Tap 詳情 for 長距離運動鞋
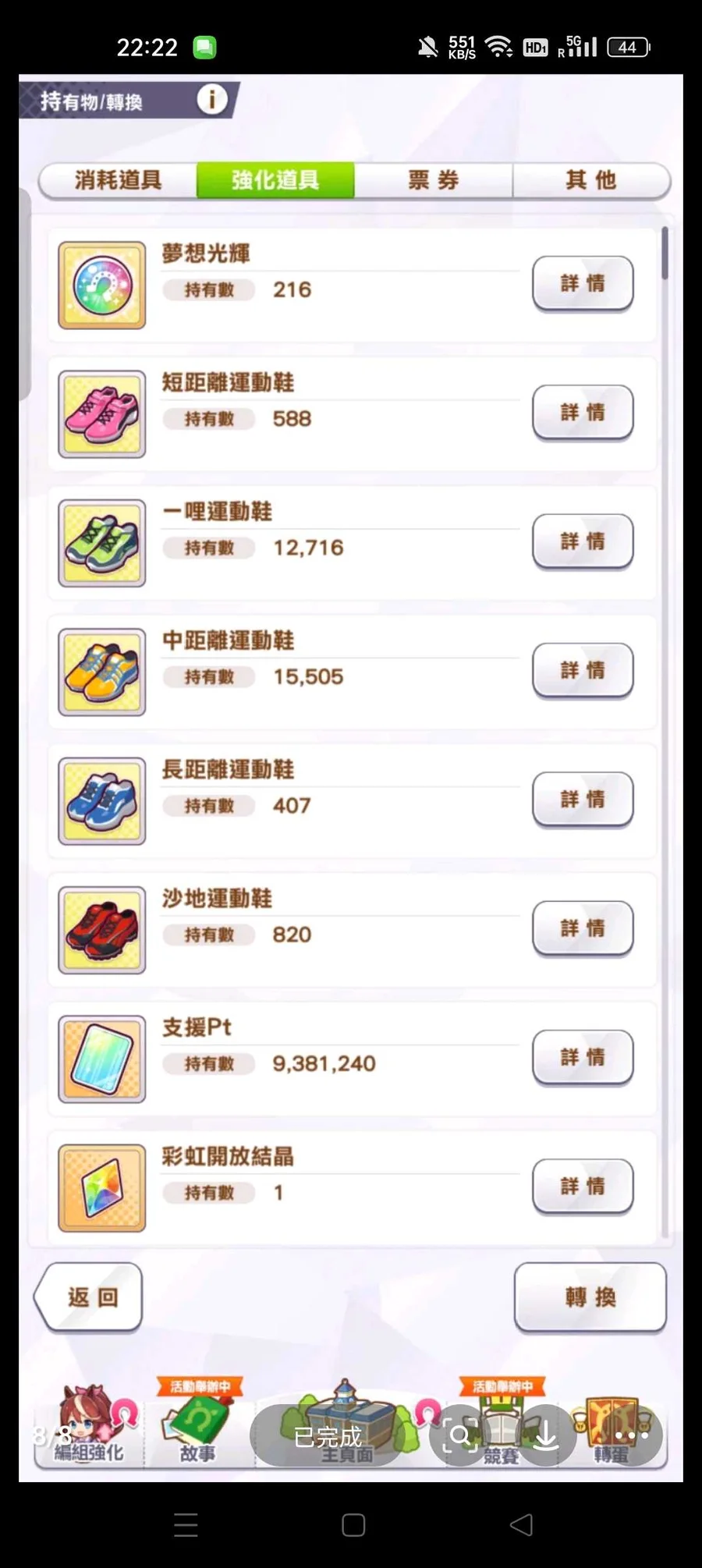 coord(583,800)
